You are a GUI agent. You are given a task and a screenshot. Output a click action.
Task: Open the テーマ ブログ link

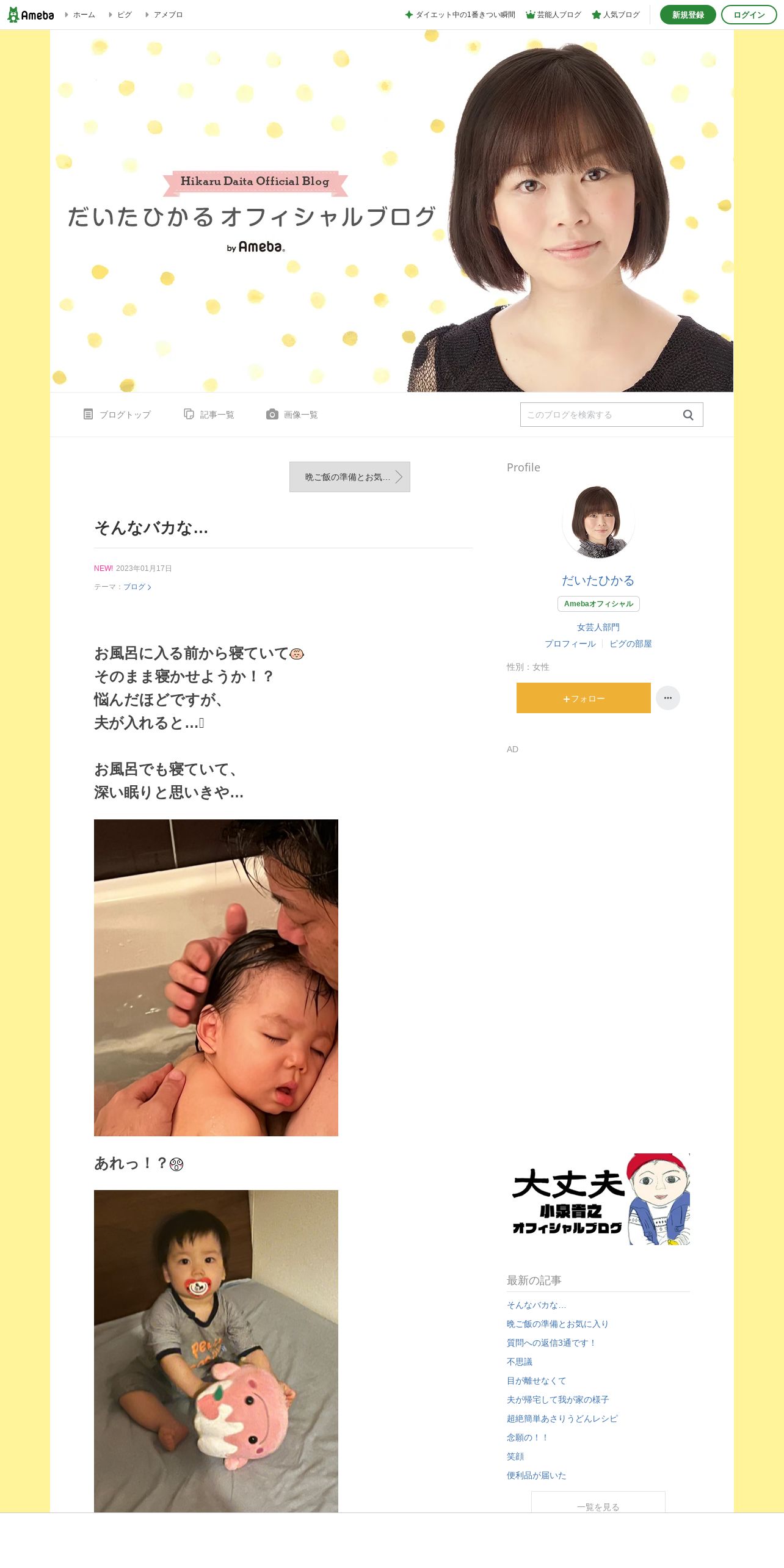tap(137, 587)
